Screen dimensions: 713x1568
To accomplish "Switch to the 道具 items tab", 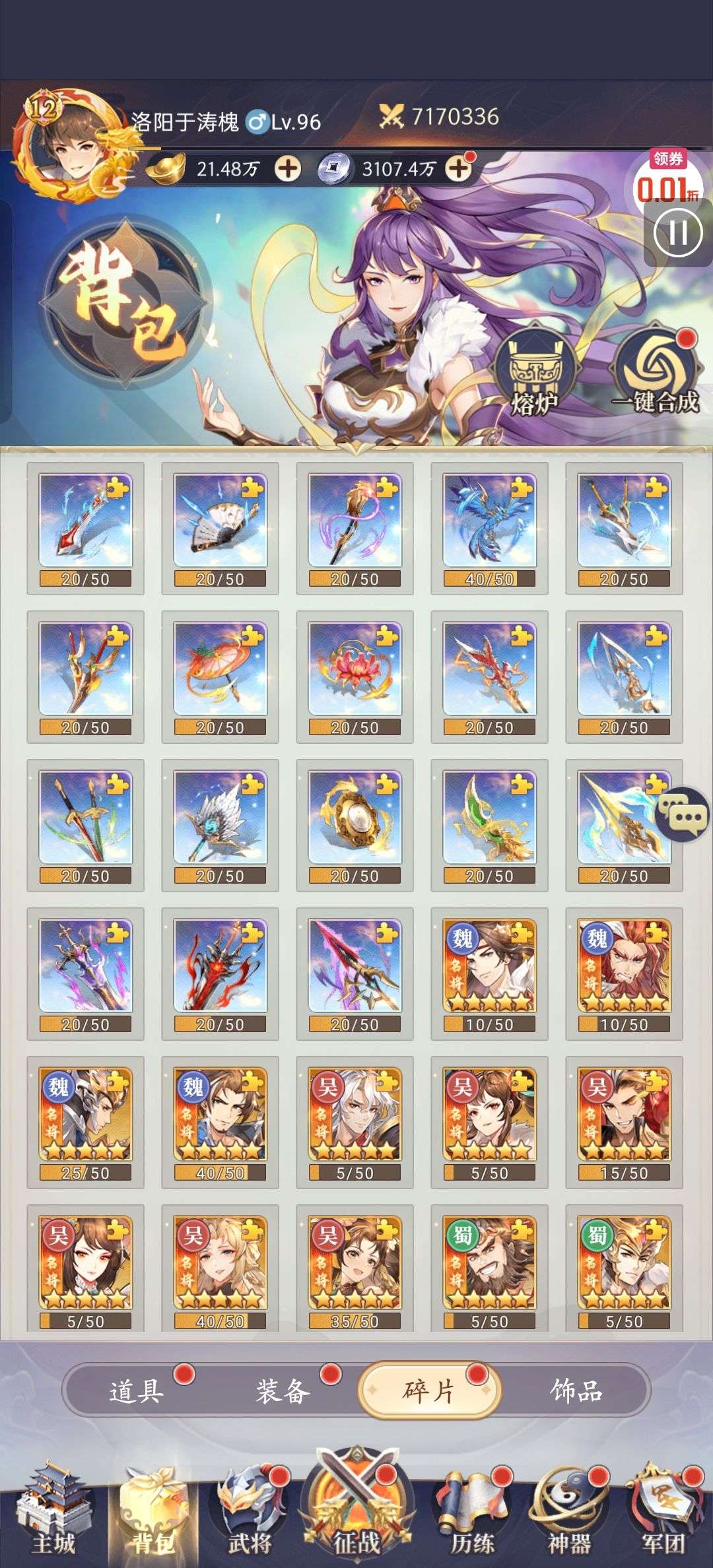I will coord(136,1391).
